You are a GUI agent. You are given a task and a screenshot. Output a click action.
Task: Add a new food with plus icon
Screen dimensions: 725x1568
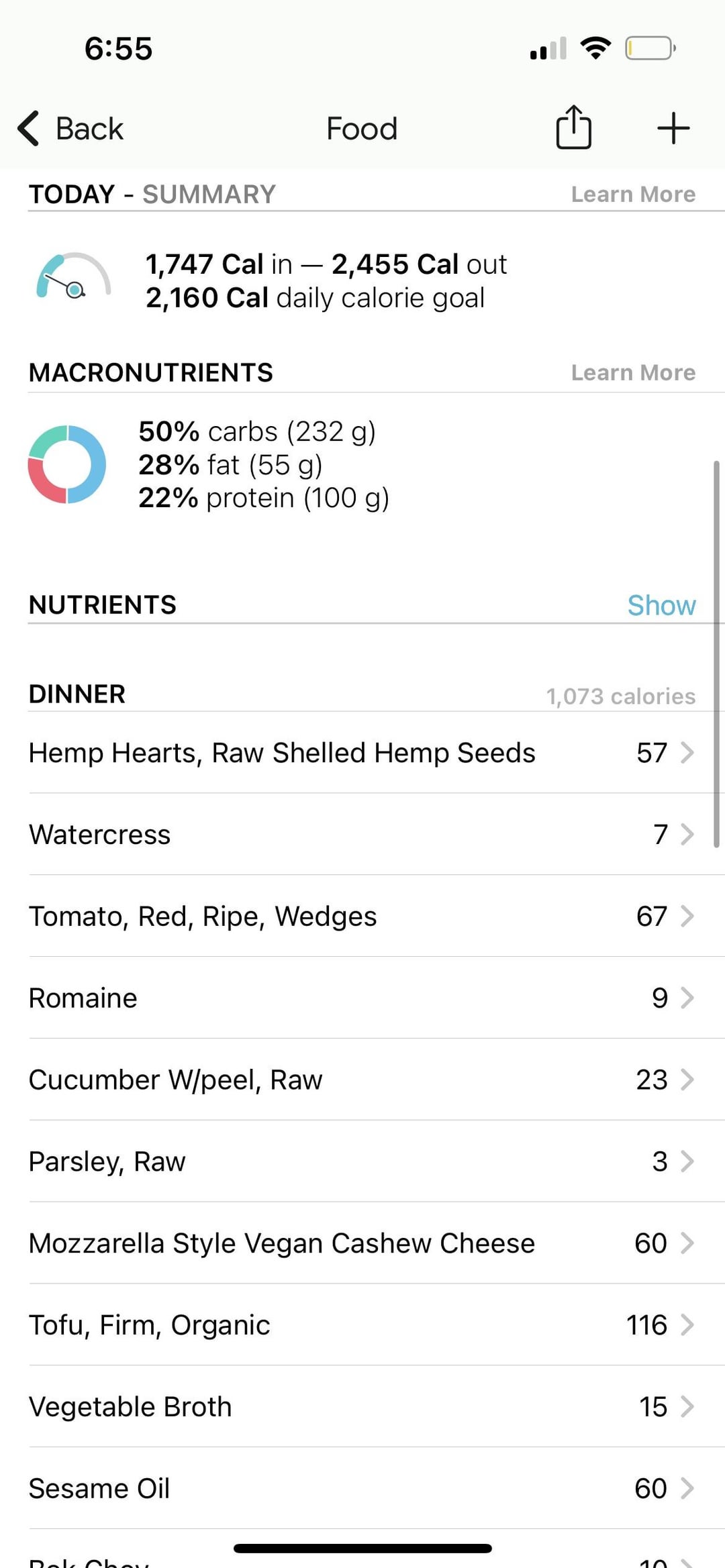pyautogui.click(x=673, y=128)
